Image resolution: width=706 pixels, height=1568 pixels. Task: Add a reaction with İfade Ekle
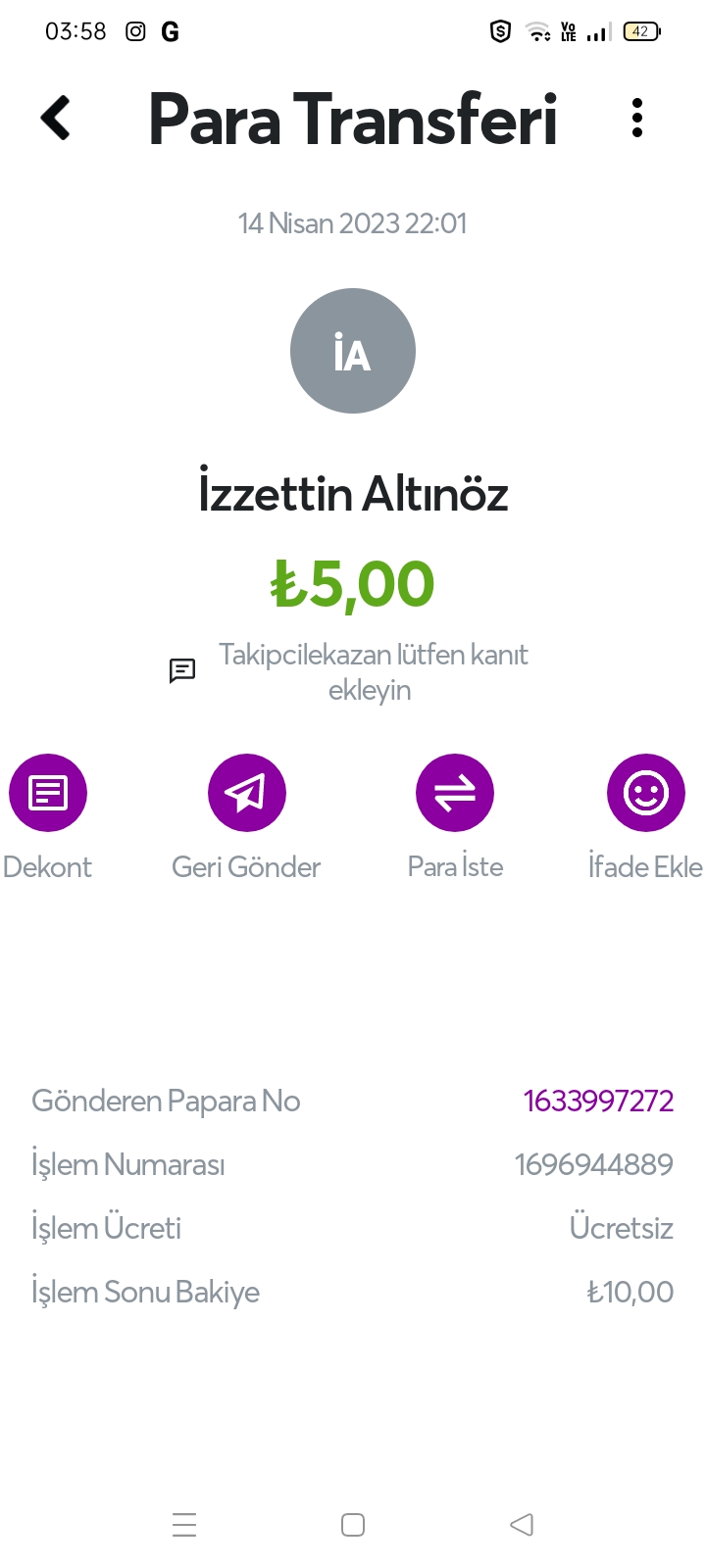[646, 793]
